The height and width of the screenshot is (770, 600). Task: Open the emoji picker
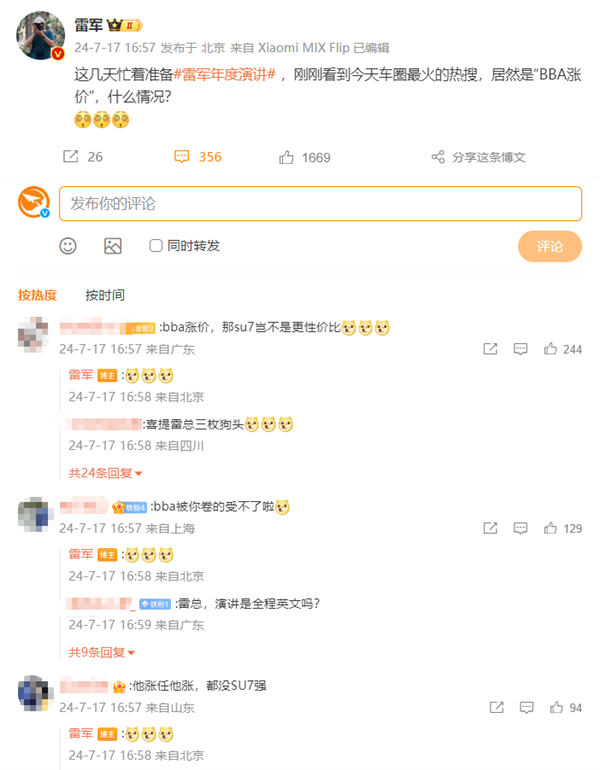[68, 245]
